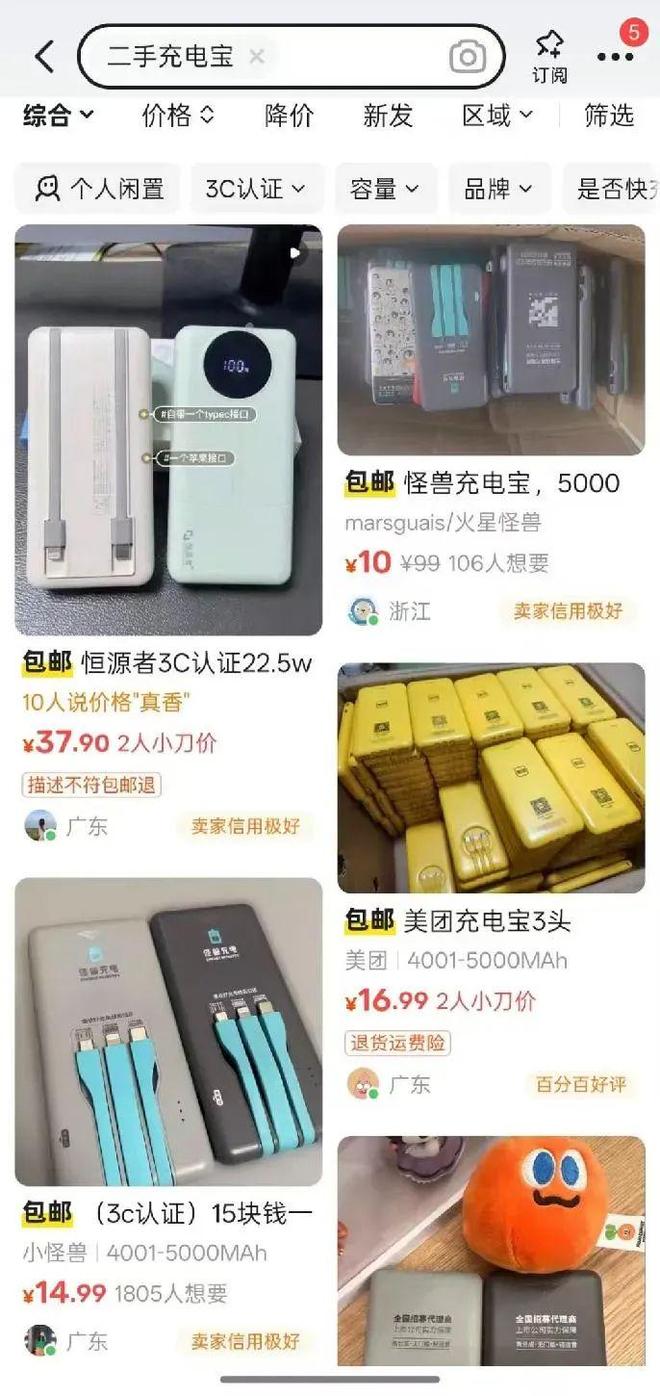Image resolution: width=660 pixels, height=1396 pixels.
Task: Open the 区域 region dropdown
Action: [x=496, y=116]
